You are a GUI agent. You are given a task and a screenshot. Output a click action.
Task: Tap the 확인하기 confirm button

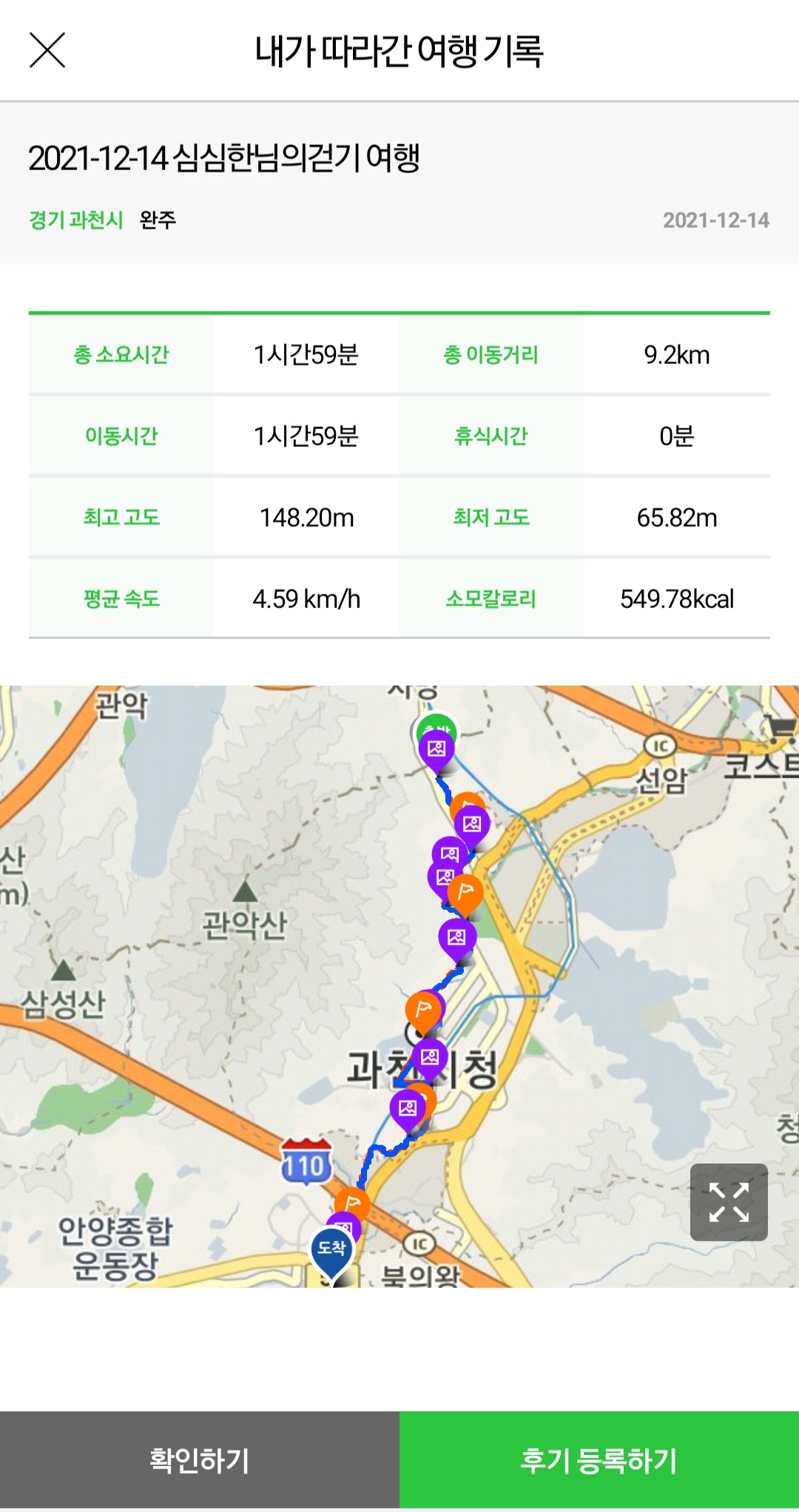(x=200, y=1461)
